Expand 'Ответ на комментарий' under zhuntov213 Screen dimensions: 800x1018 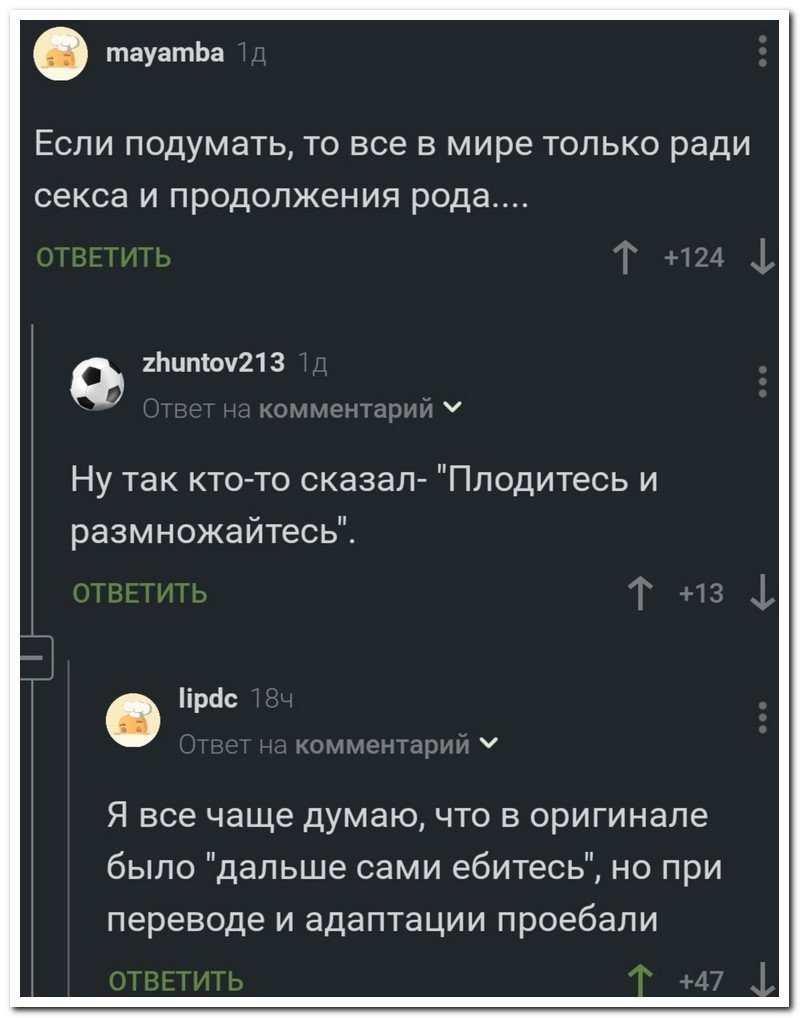click(300, 408)
